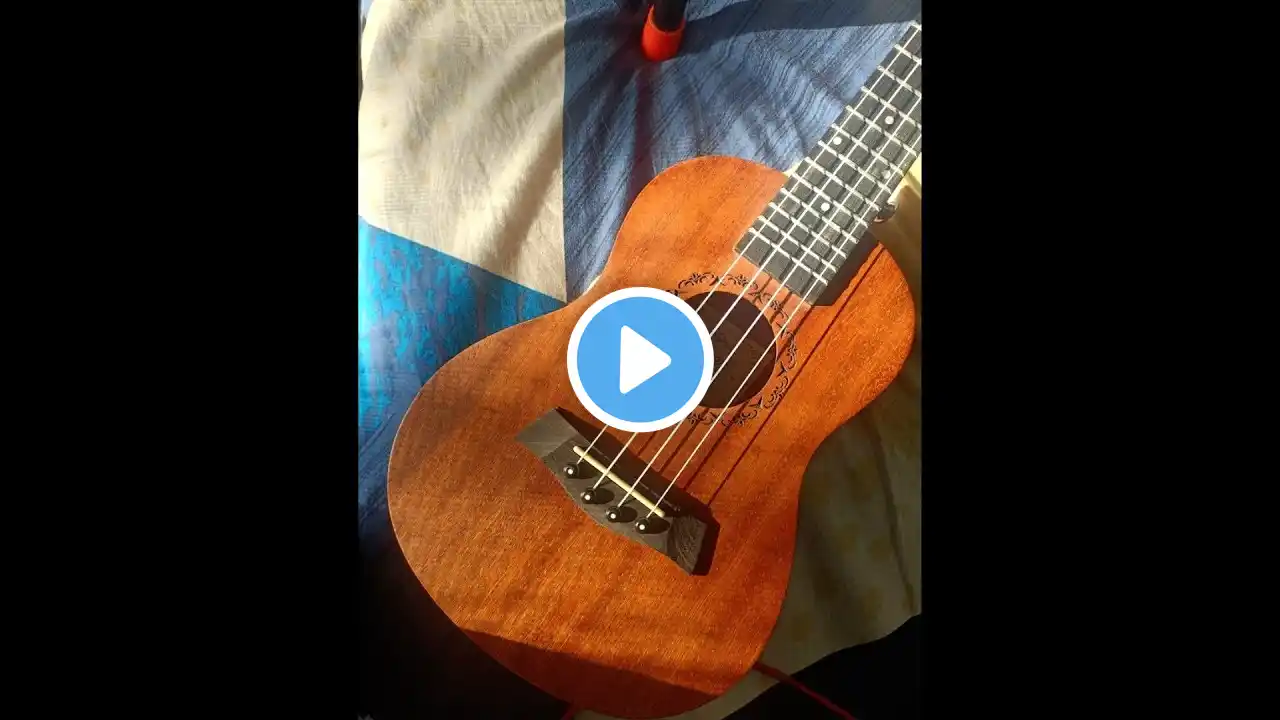Play the ukulele video
1280x720 pixels.
pyautogui.click(x=640, y=360)
